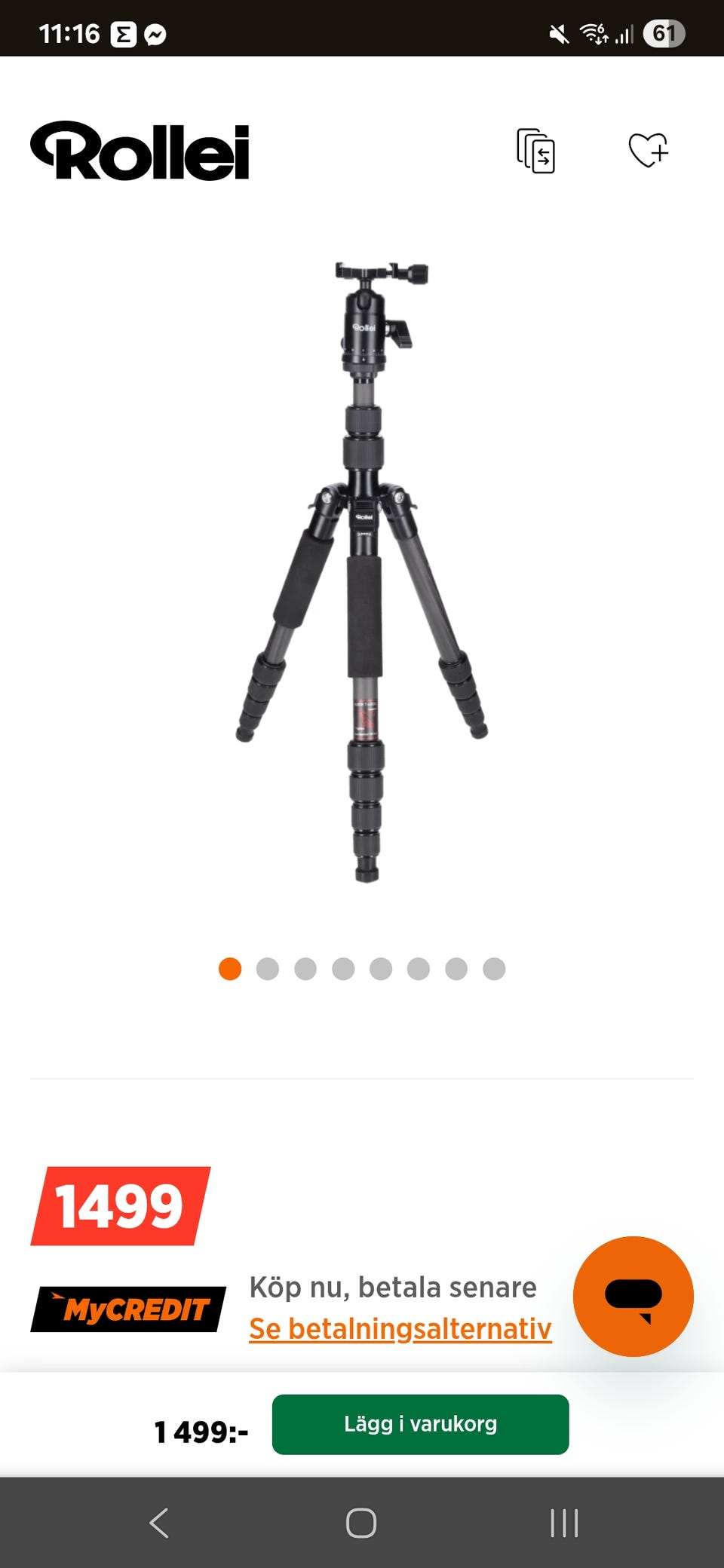This screenshot has width=724, height=1568.
Task: Open the orange chat support bubble
Action: 633,1296
